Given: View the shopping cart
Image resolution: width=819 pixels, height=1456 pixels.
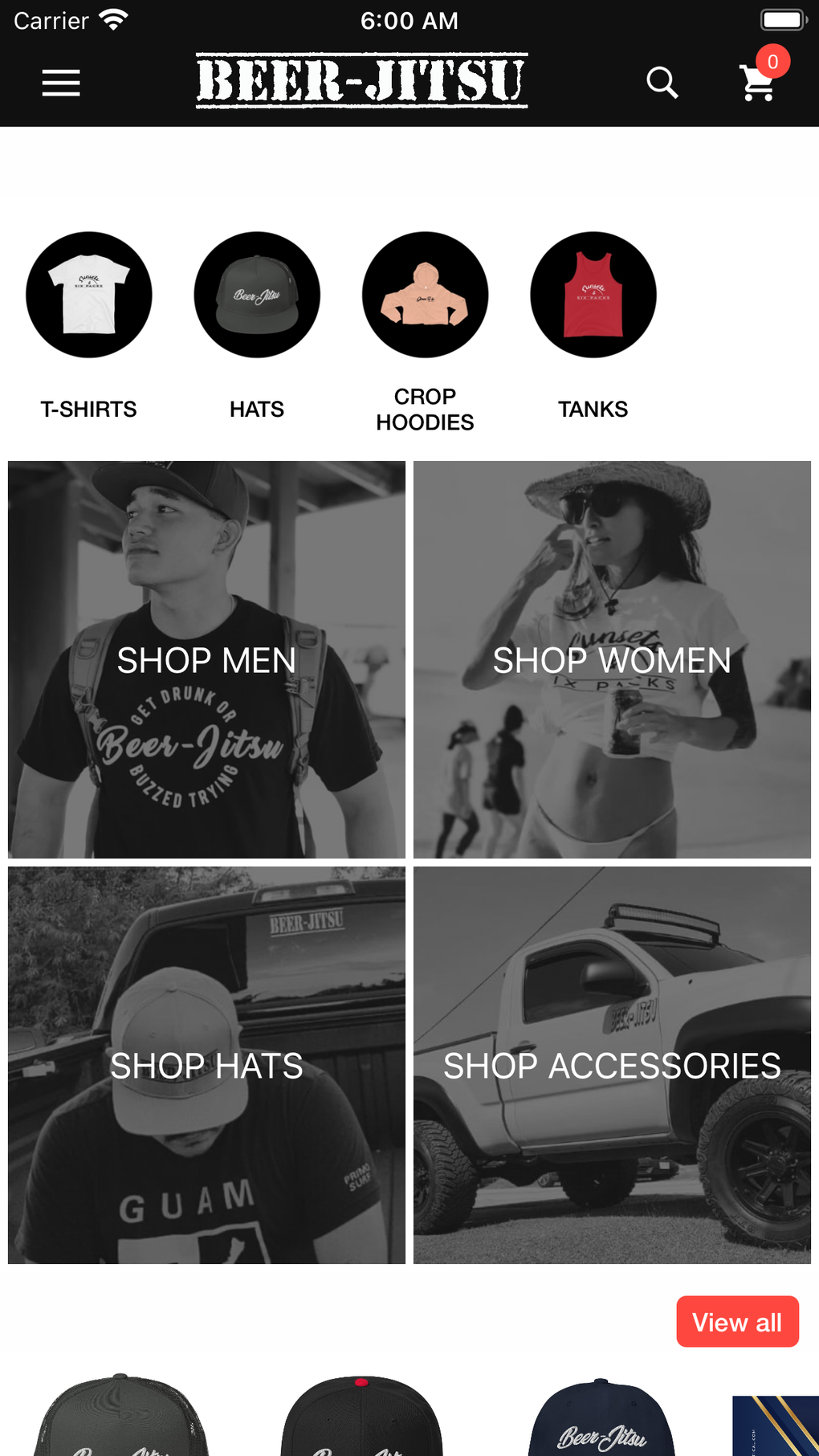Looking at the screenshot, I should tap(758, 82).
